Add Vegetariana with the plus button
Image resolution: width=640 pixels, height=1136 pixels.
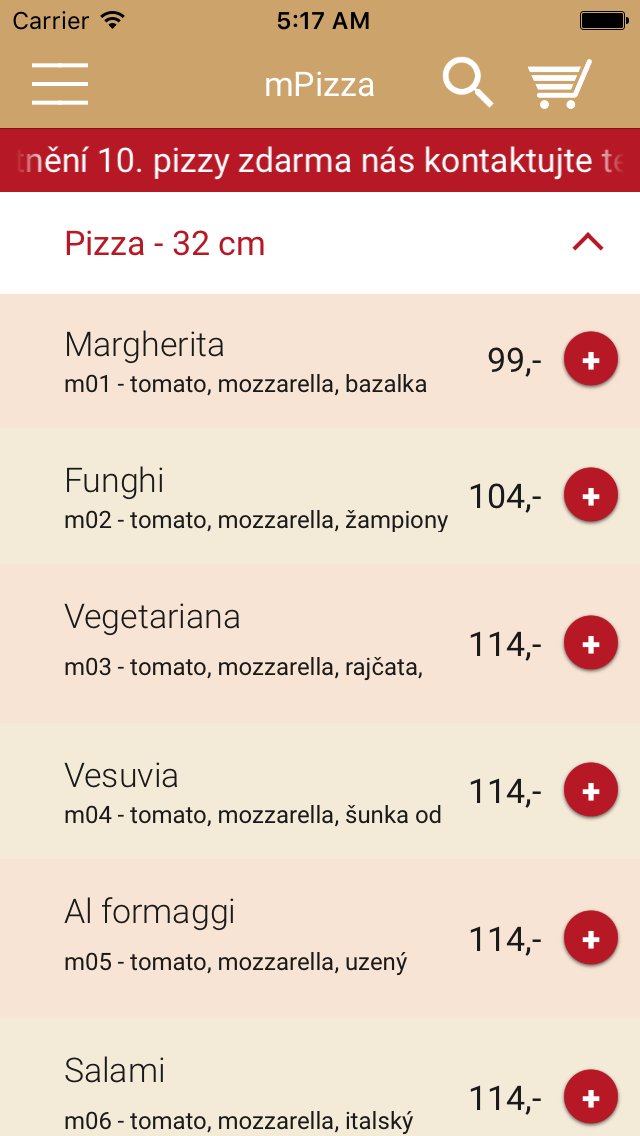pyautogui.click(x=591, y=643)
